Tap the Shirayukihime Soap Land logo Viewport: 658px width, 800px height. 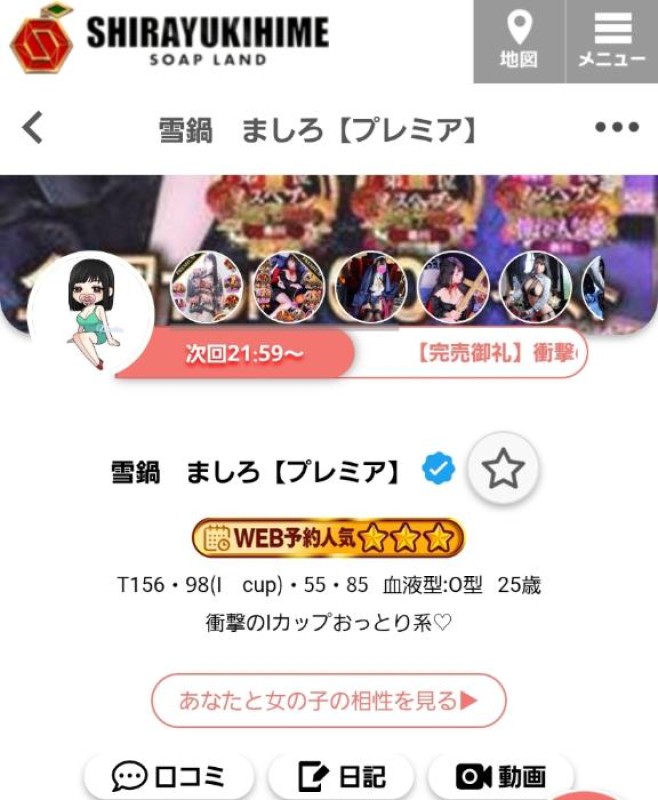[x=170, y=40]
